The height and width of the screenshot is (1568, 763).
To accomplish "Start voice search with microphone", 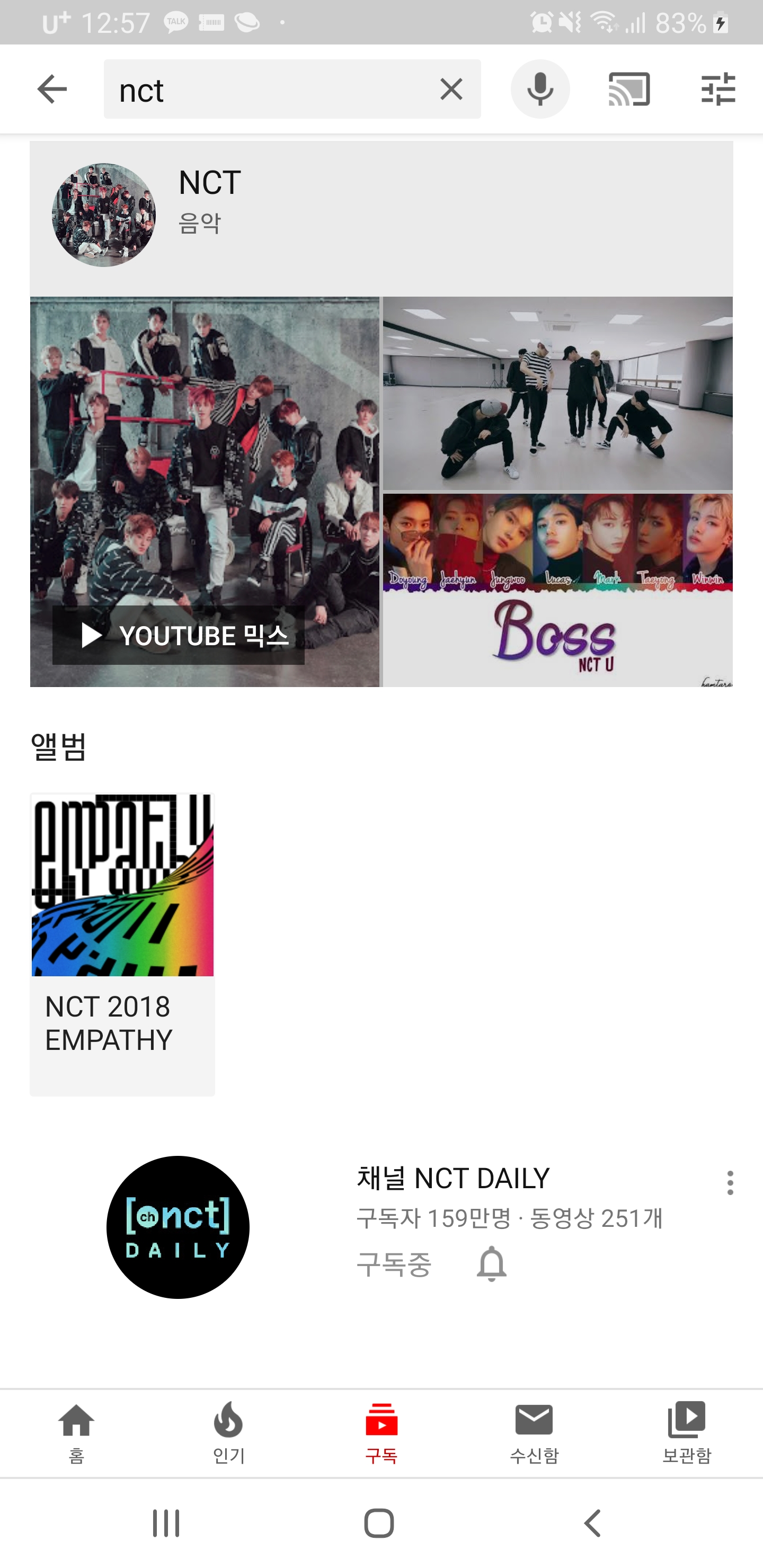I will coord(540,90).
